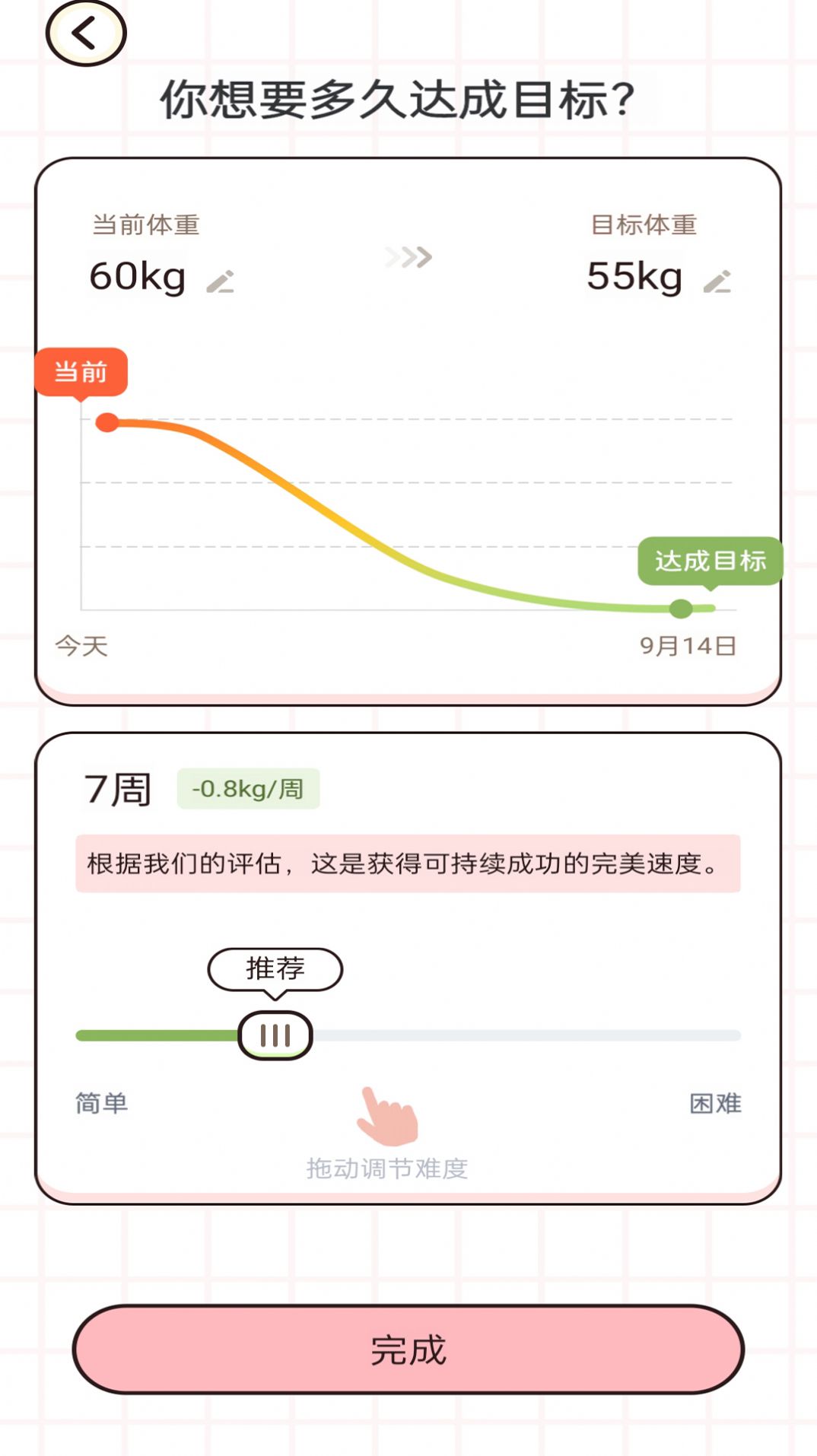Tap the difficulty slider handle
Screen dimensions: 817x1456
click(275, 1035)
